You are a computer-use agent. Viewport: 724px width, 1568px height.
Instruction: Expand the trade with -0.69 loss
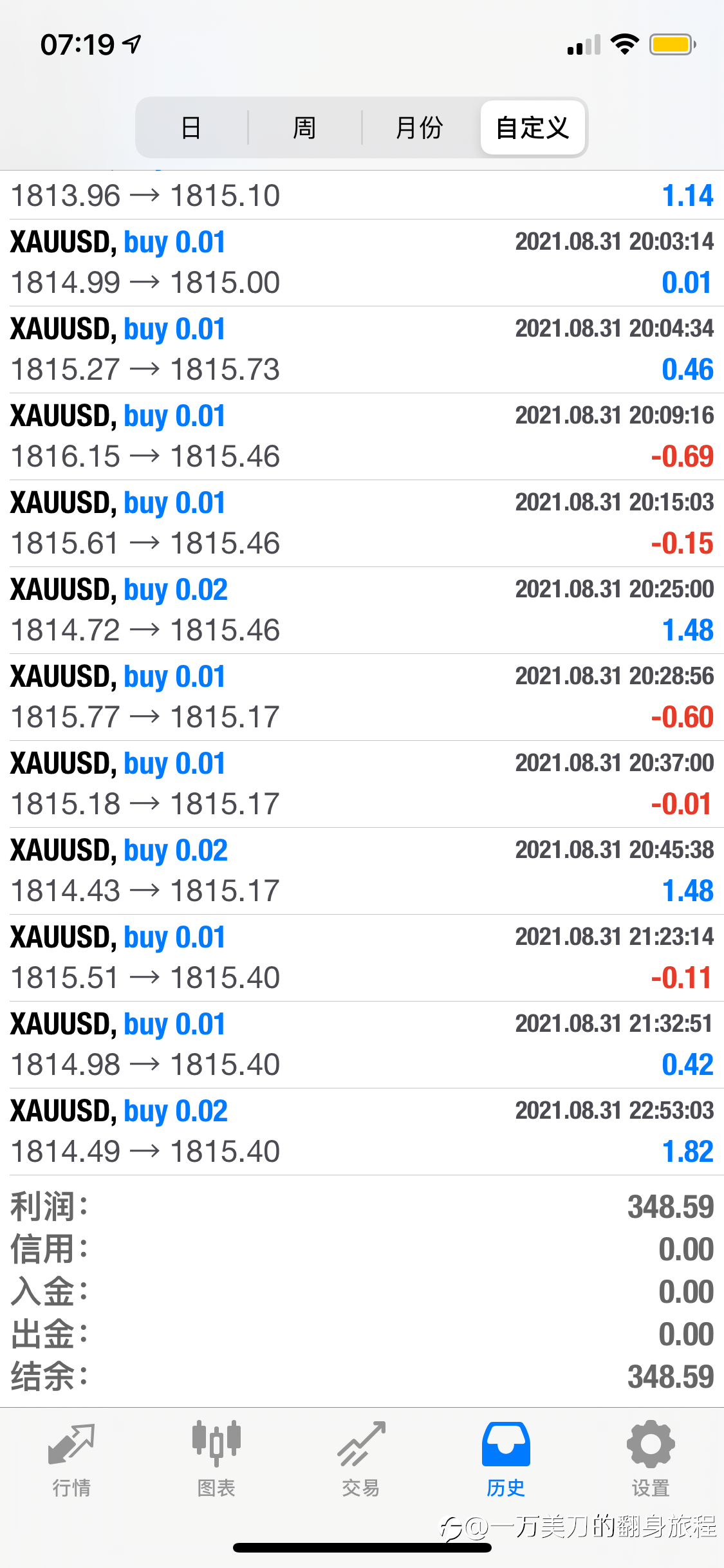362,436
